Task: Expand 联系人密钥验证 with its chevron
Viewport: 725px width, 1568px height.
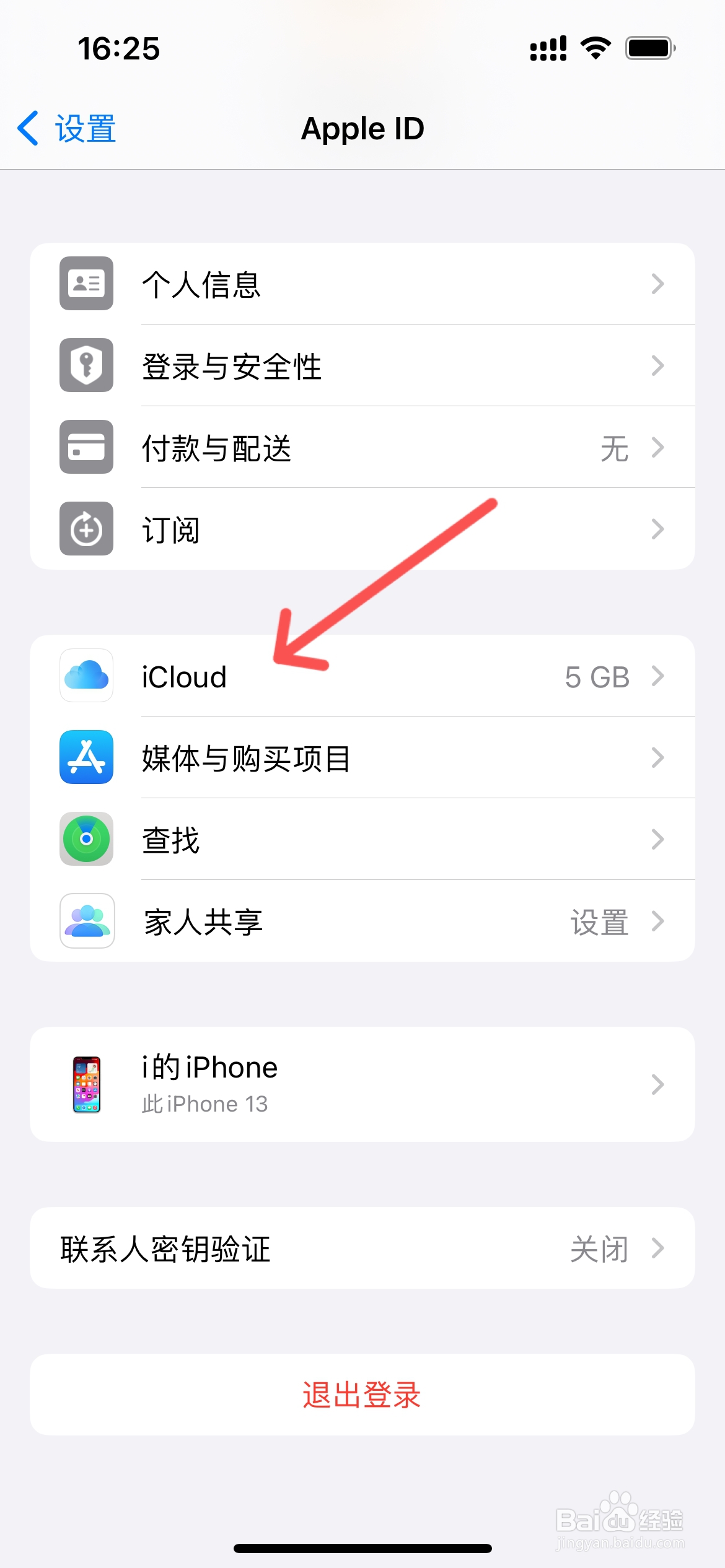Action: [x=658, y=1248]
